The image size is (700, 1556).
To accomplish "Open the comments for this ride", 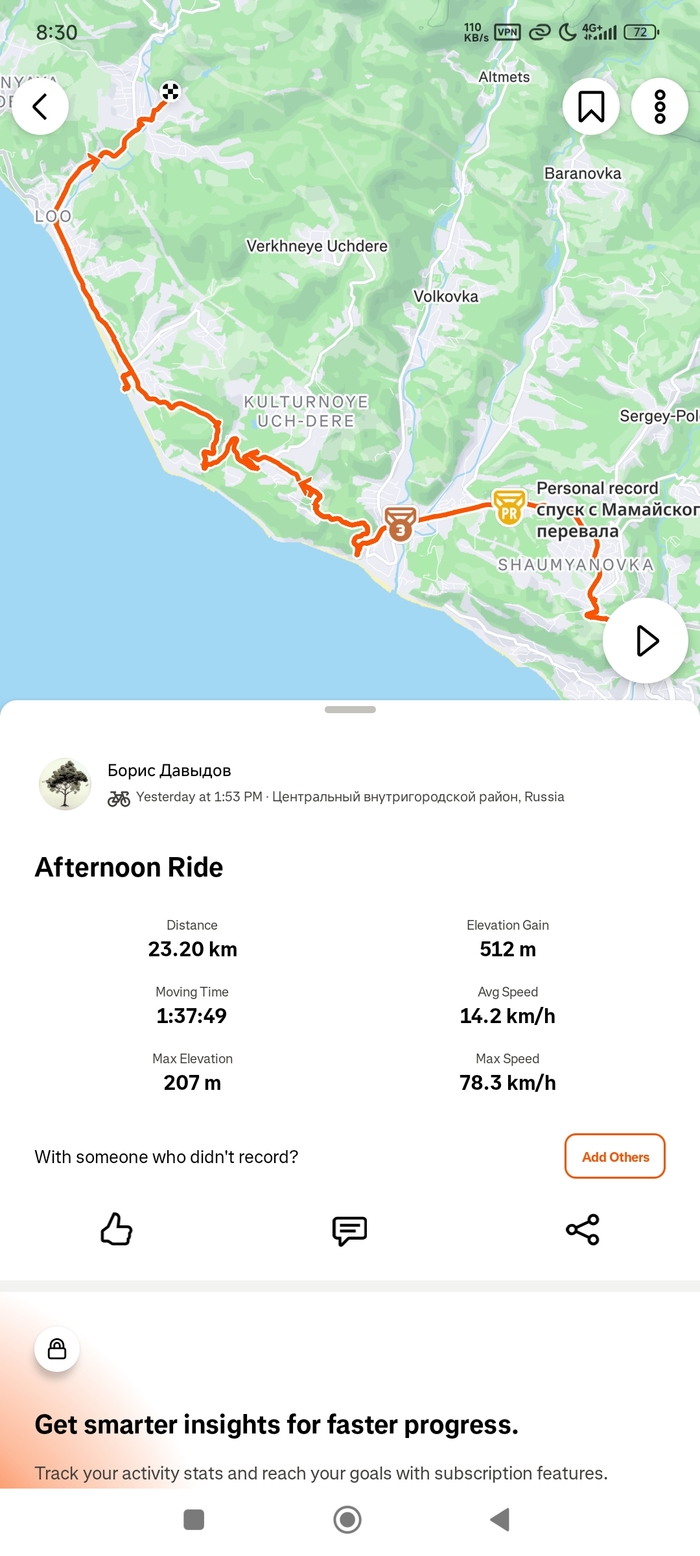I will [x=349, y=1230].
